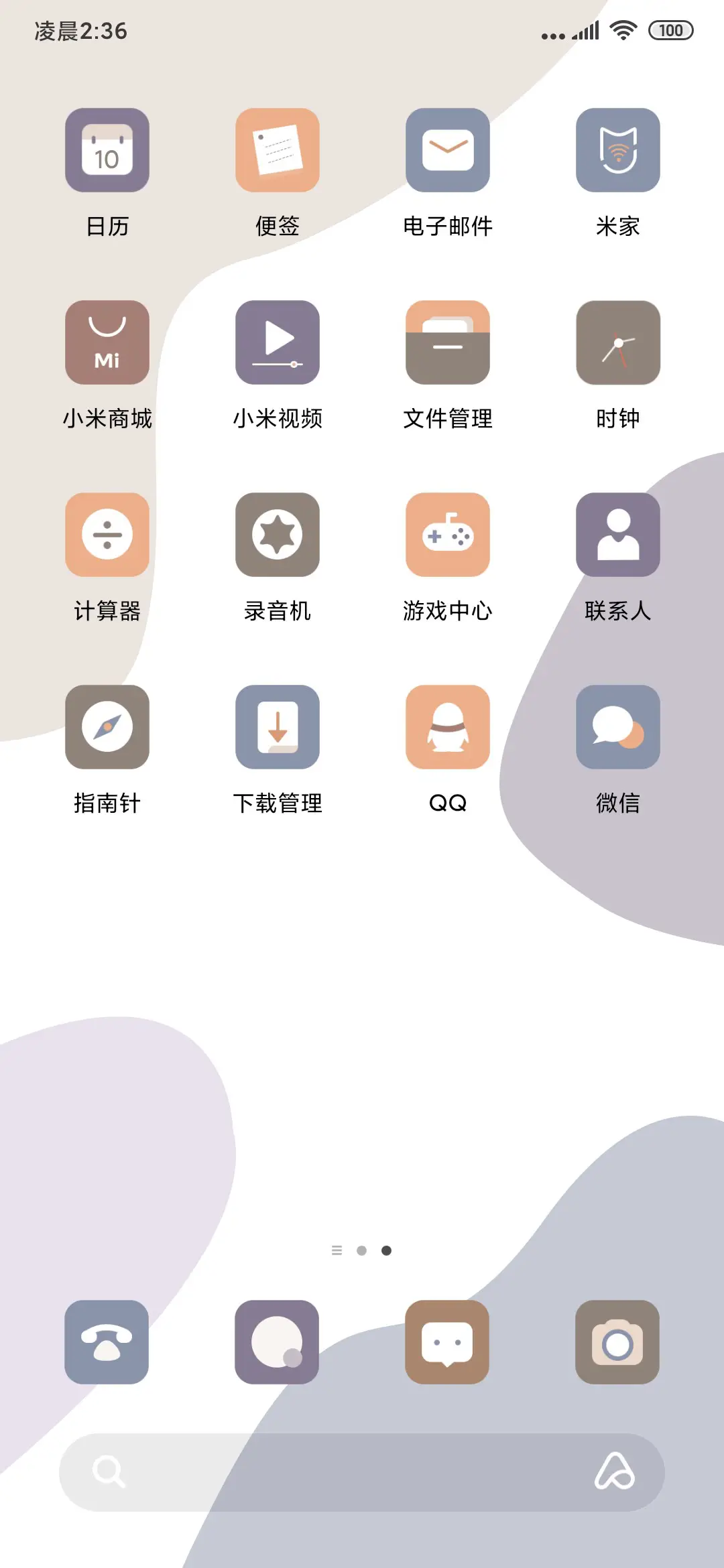Launch 便签 notes app
Image resolution: width=724 pixels, height=1568 pixels.
point(278,150)
